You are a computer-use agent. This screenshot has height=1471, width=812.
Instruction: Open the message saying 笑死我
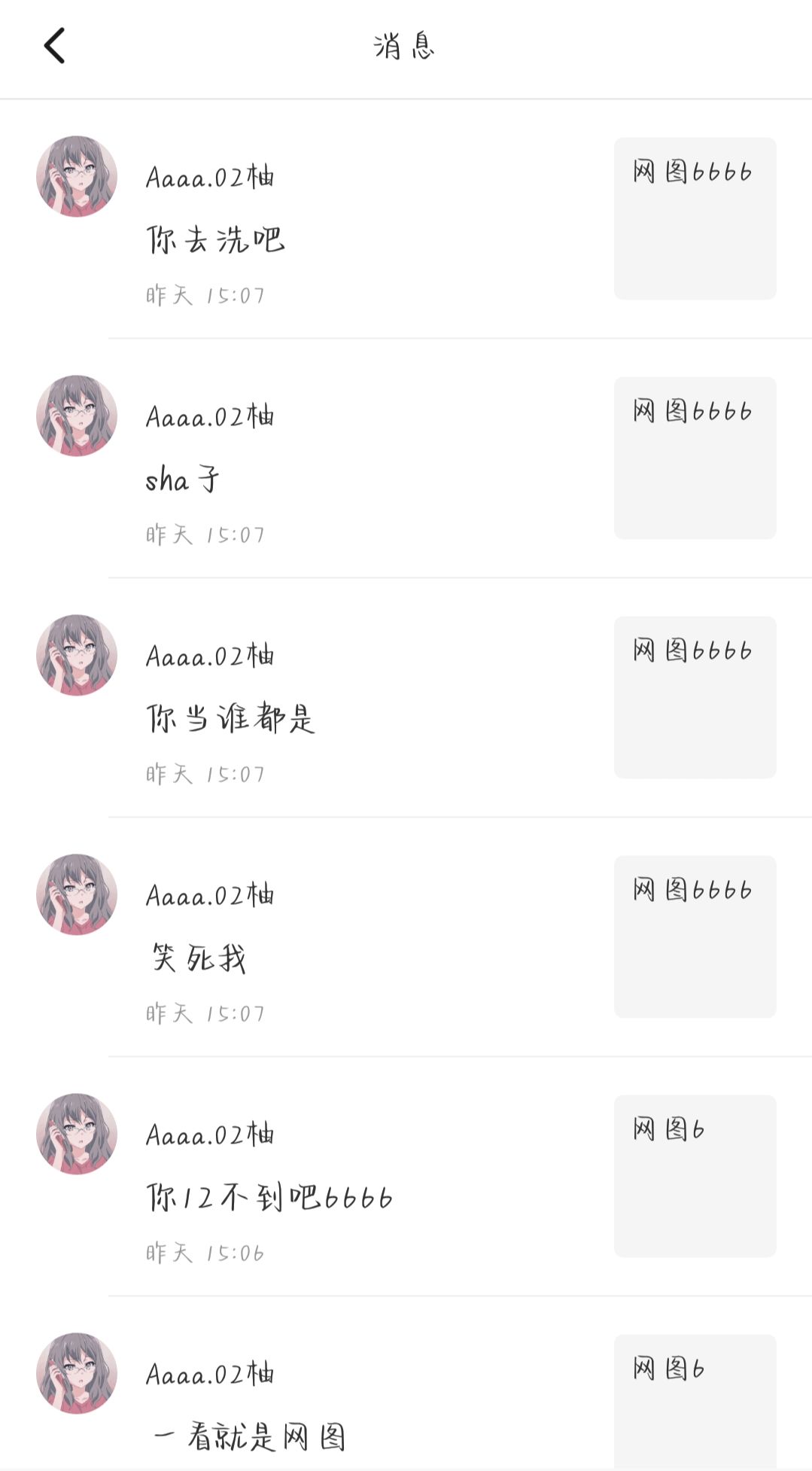click(199, 958)
